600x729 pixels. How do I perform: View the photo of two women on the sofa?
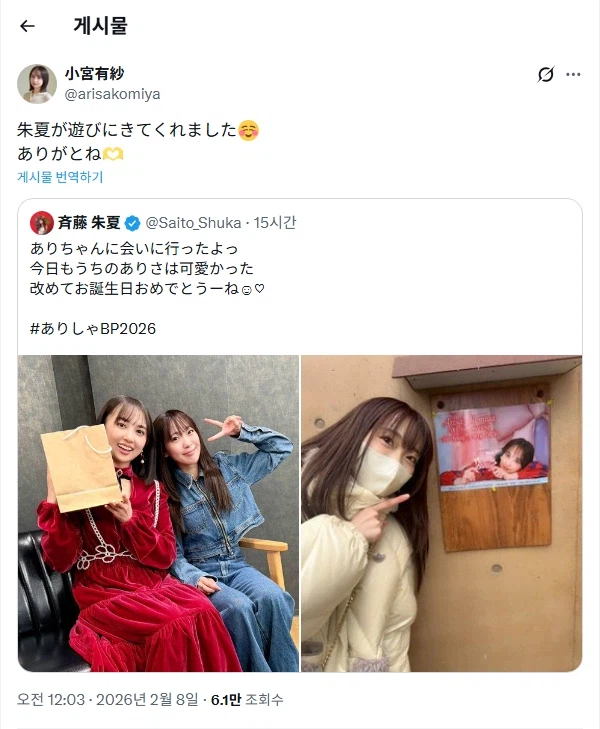point(158,512)
